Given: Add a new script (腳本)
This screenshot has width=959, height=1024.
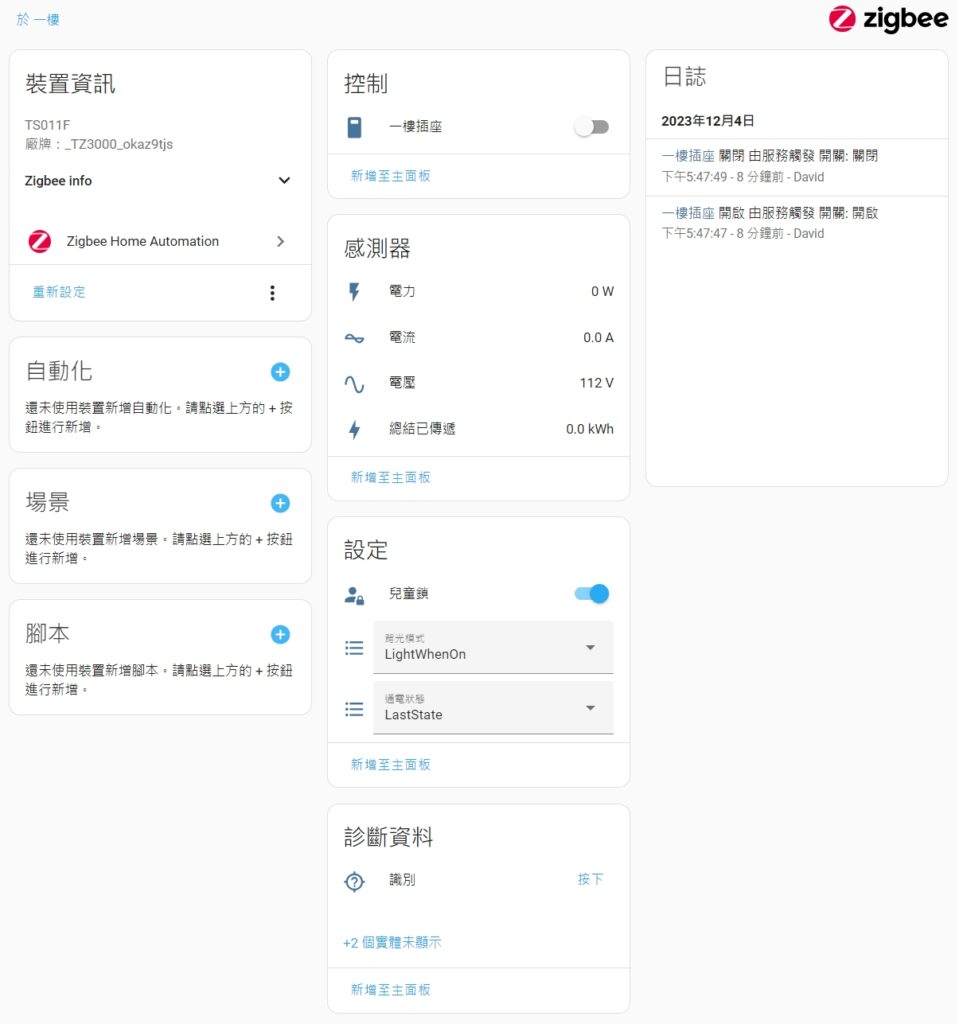Looking at the screenshot, I should click(280, 634).
